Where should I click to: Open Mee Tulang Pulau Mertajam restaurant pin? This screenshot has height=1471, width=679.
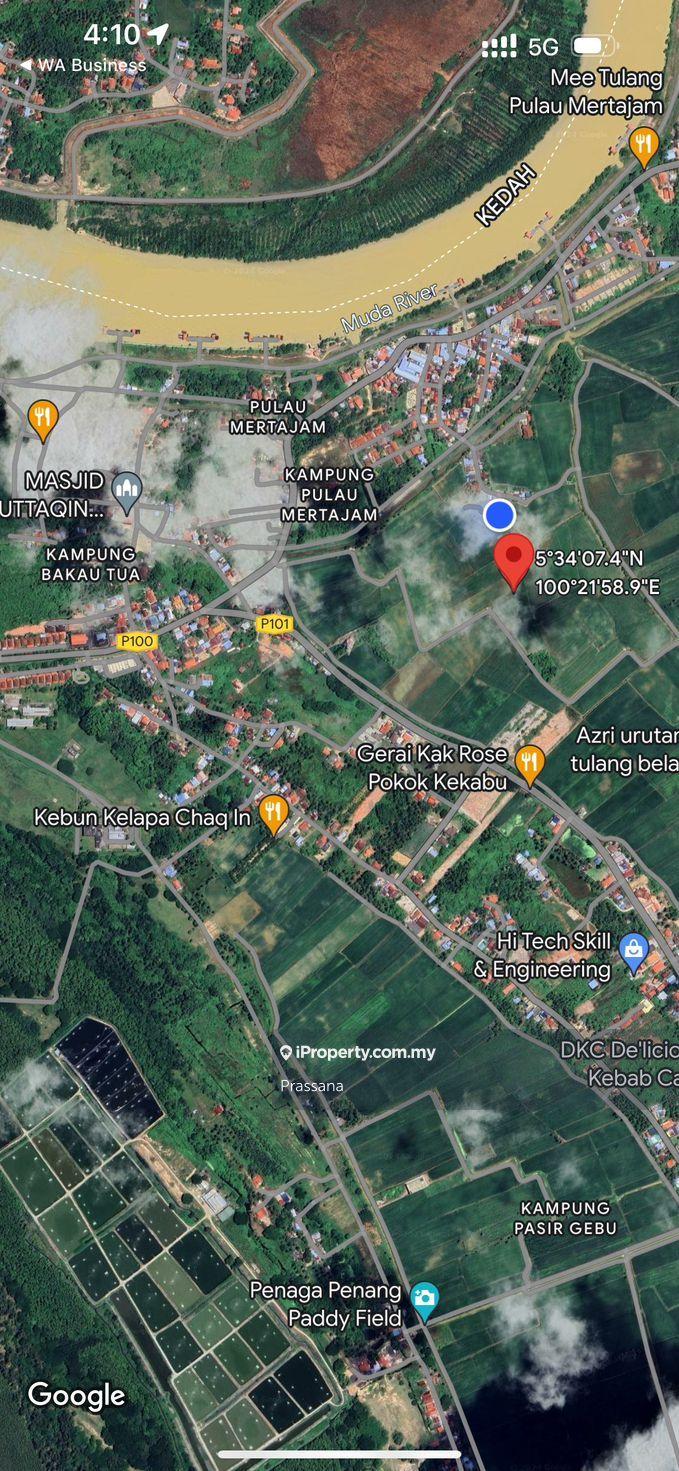point(644,145)
